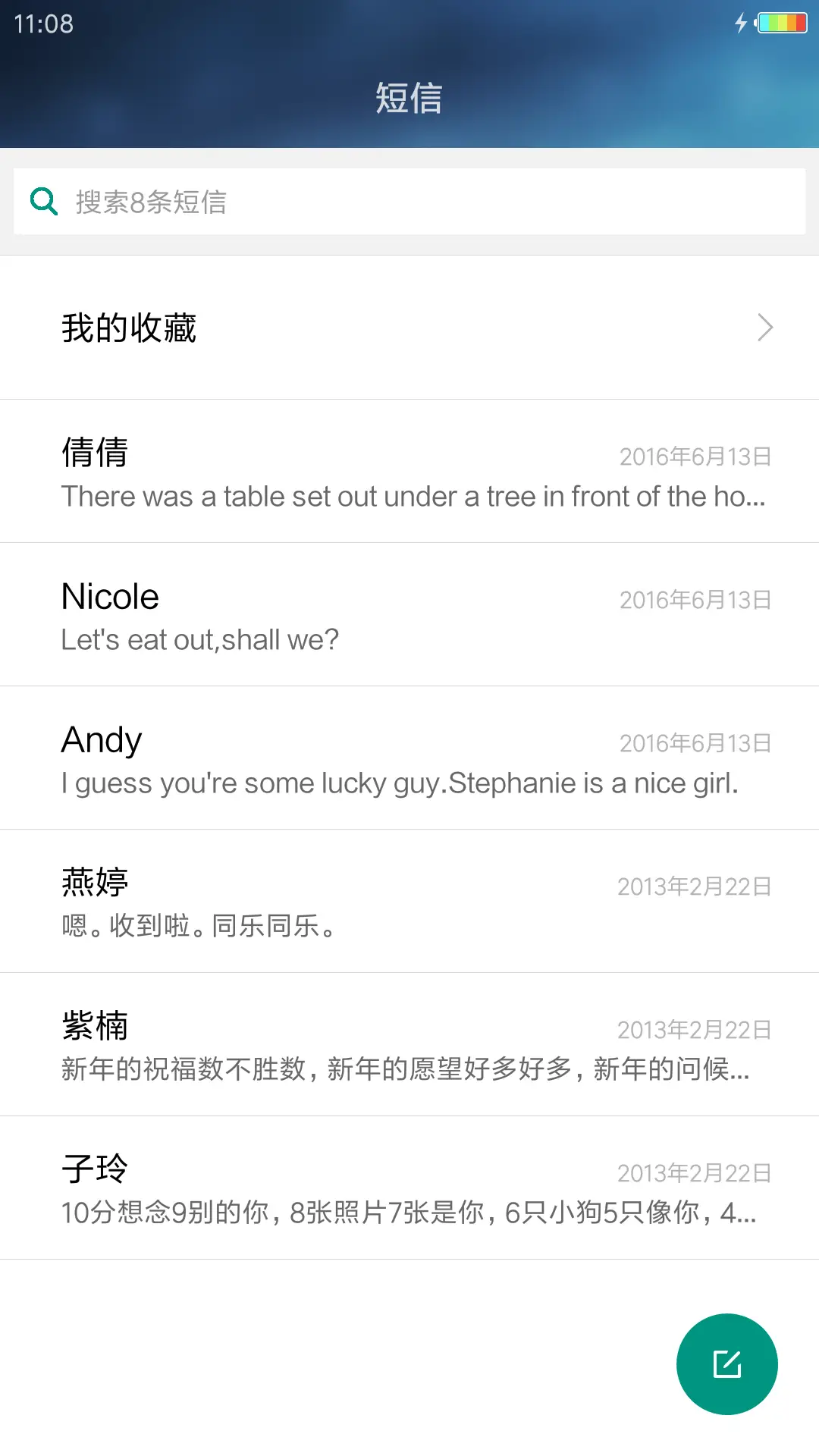
Task: Compose a new SMS message
Action: [726, 1363]
